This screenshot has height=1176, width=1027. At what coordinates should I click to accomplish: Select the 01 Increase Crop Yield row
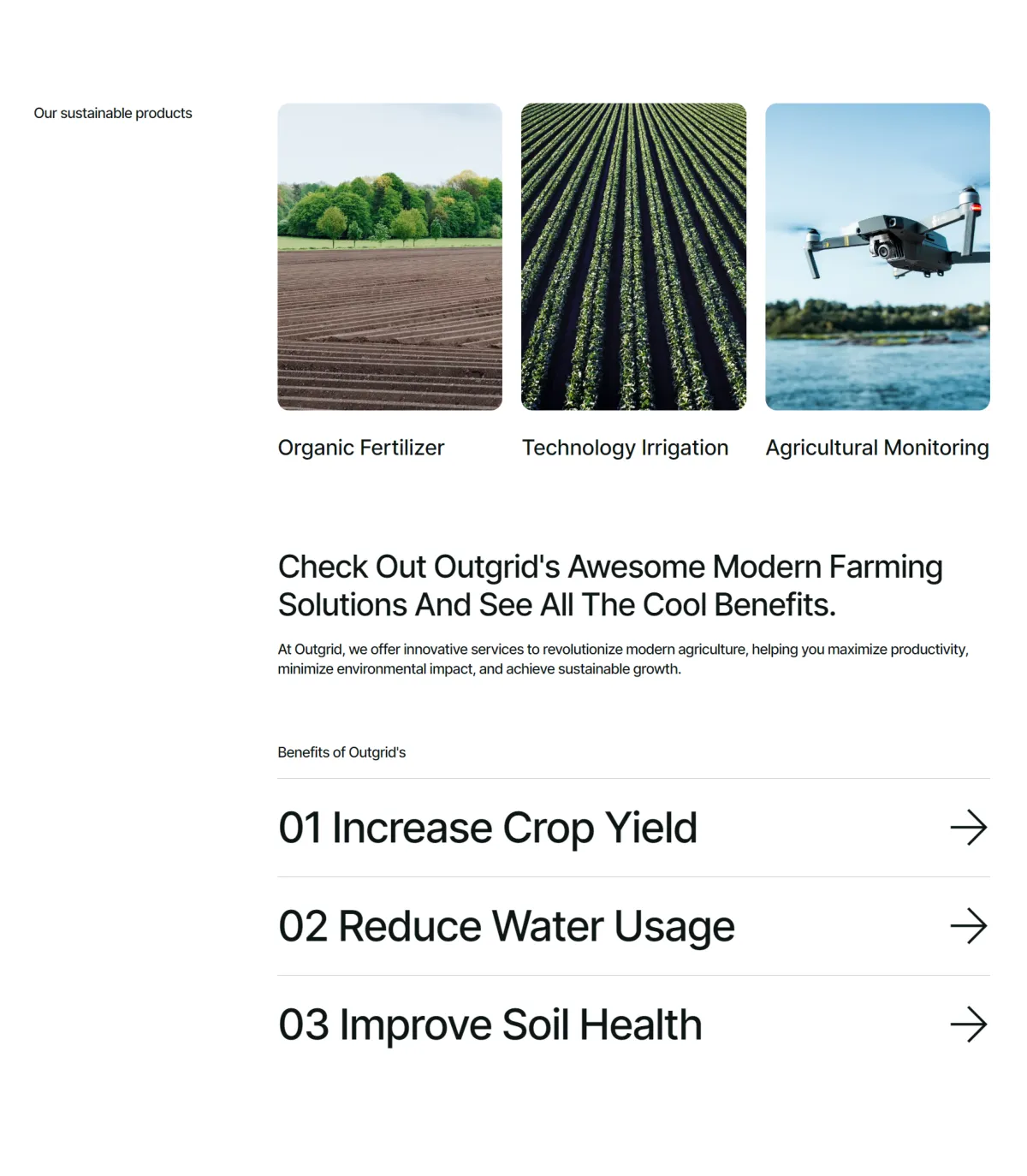[633, 828]
